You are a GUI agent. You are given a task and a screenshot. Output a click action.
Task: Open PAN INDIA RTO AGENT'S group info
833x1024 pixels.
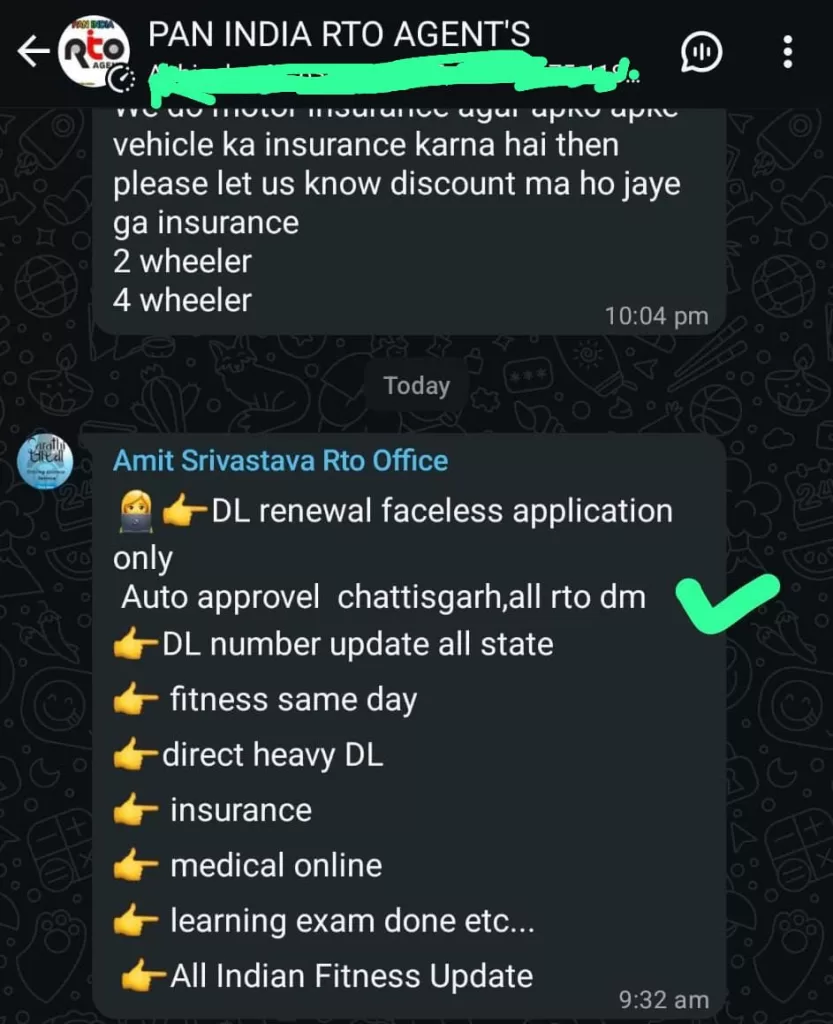340,35
